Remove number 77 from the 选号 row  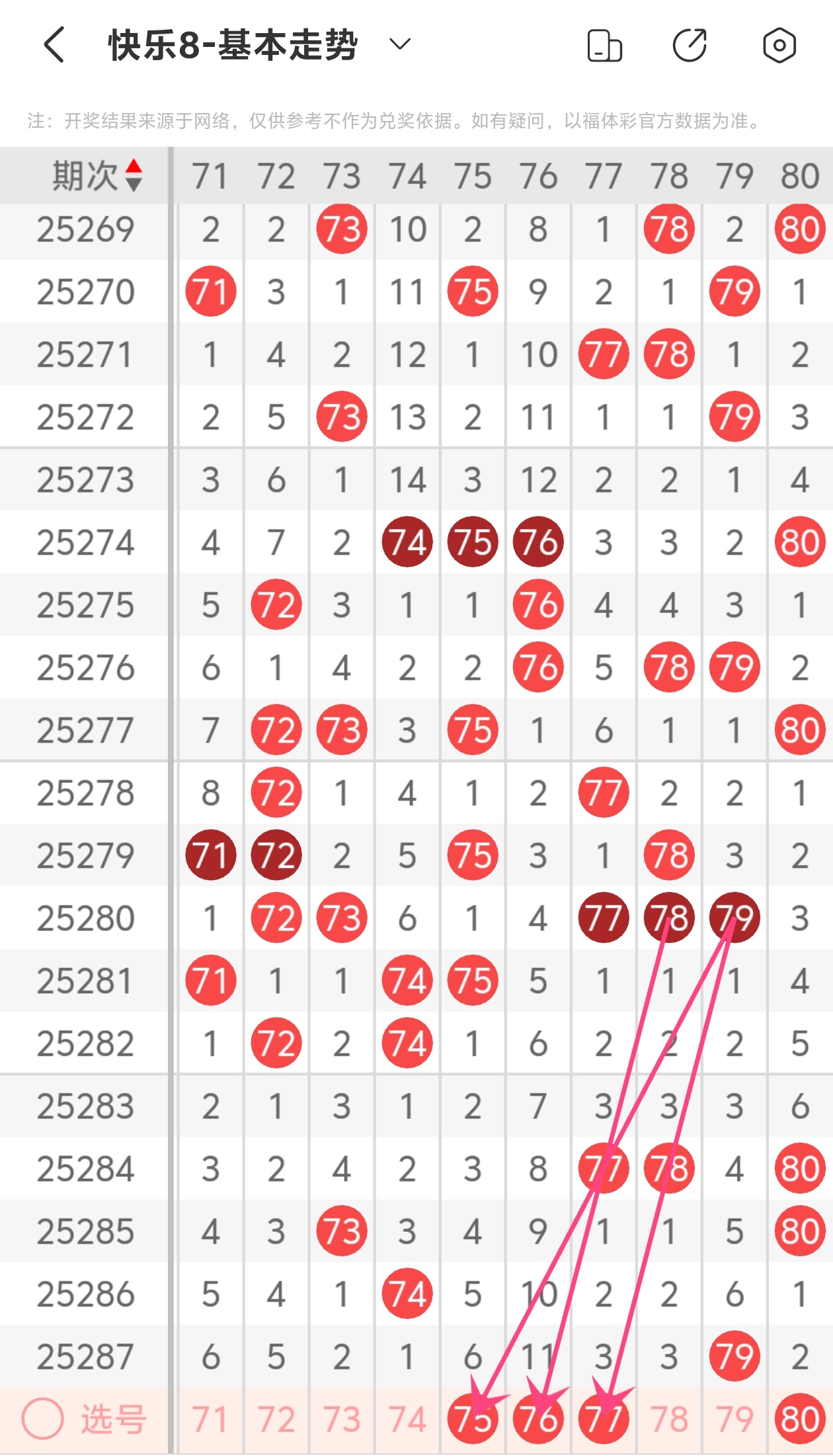point(603,1419)
